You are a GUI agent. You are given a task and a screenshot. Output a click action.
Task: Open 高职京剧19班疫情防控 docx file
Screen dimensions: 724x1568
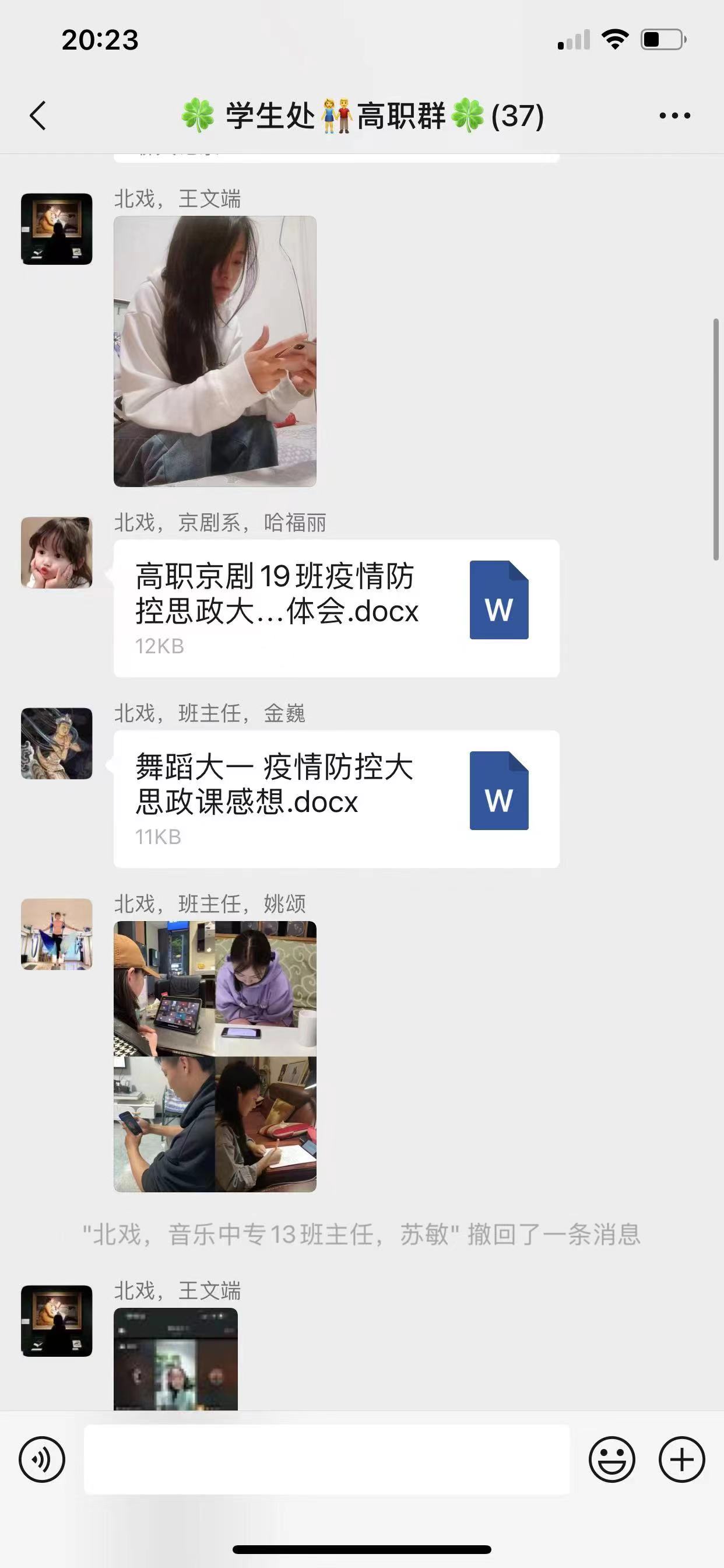(336, 608)
